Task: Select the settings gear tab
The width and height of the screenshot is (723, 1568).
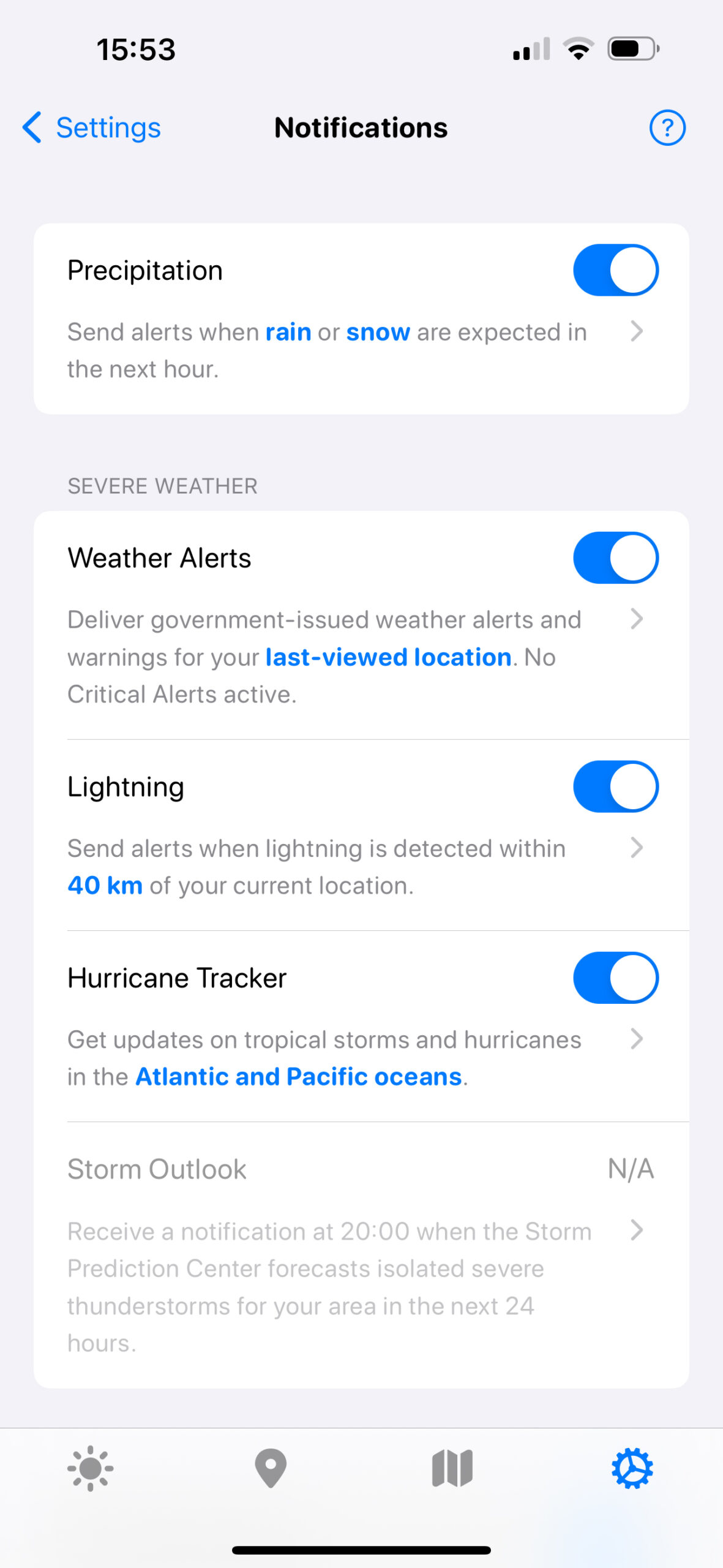Action: [x=632, y=1468]
